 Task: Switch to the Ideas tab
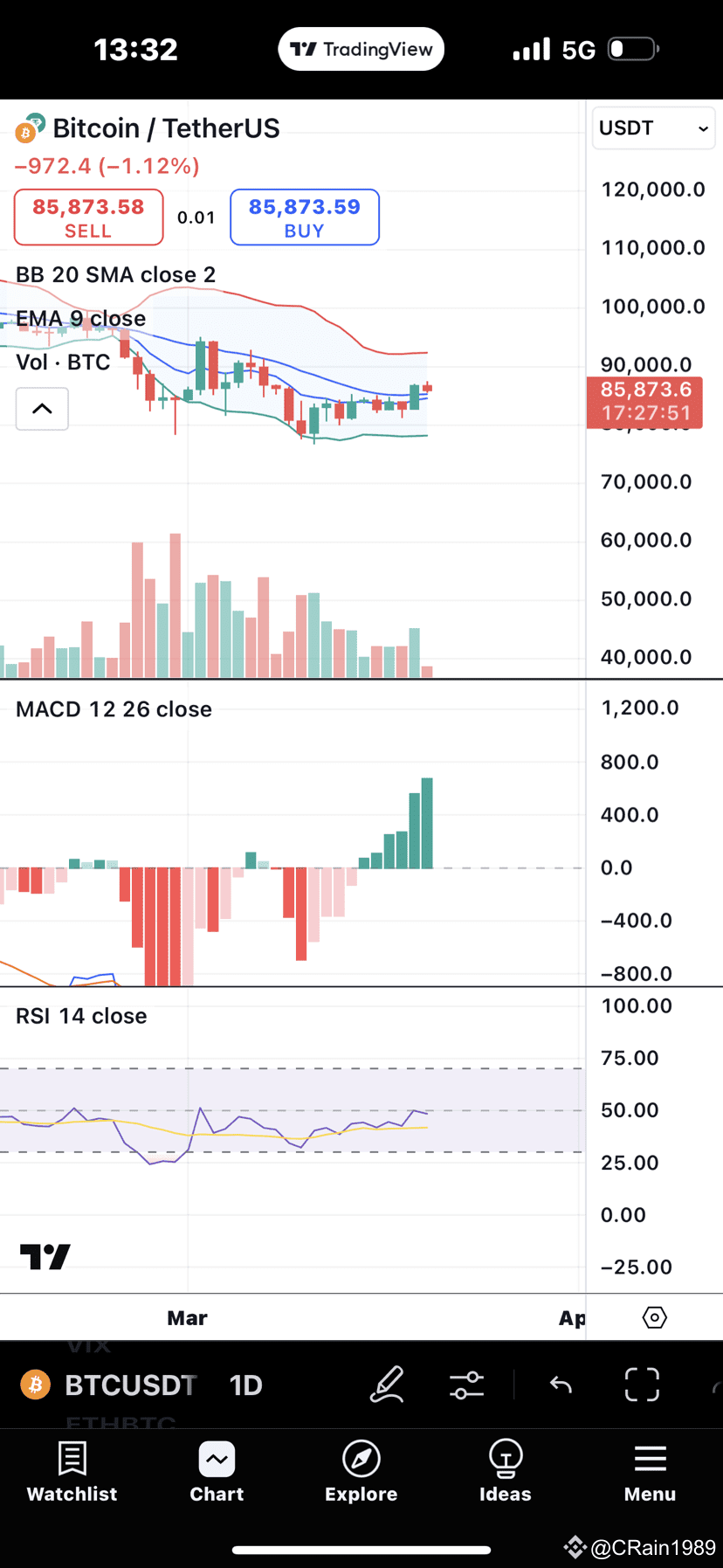pyautogui.click(x=505, y=1472)
